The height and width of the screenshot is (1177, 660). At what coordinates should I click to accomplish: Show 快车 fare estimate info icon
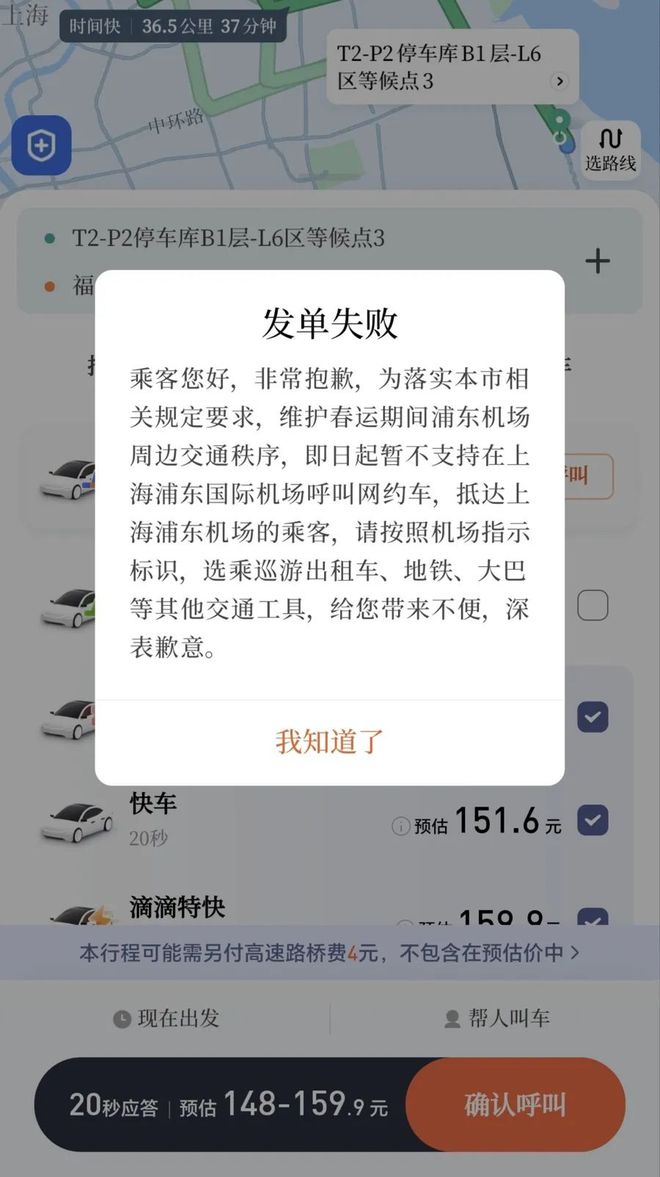coord(401,826)
